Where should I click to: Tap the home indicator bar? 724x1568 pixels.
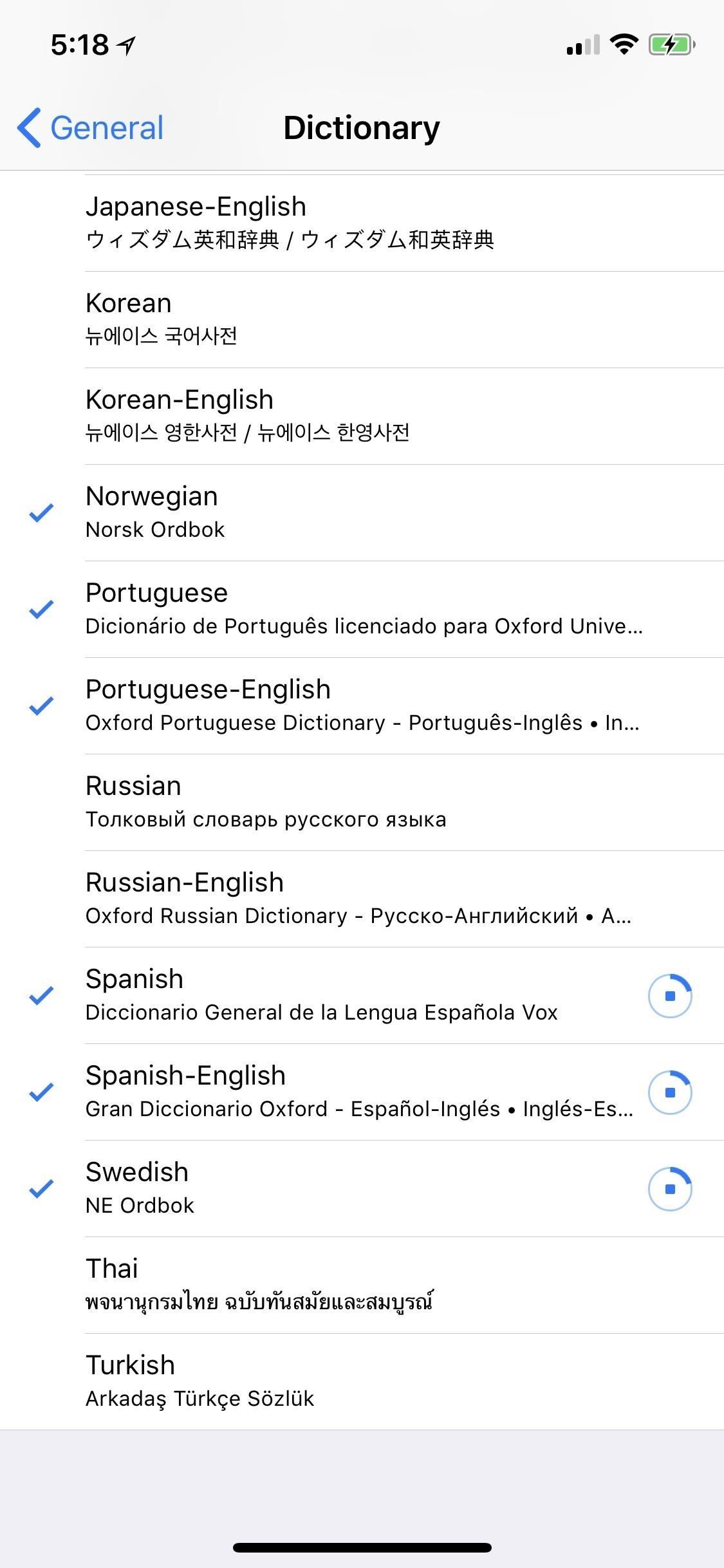(x=362, y=1547)
